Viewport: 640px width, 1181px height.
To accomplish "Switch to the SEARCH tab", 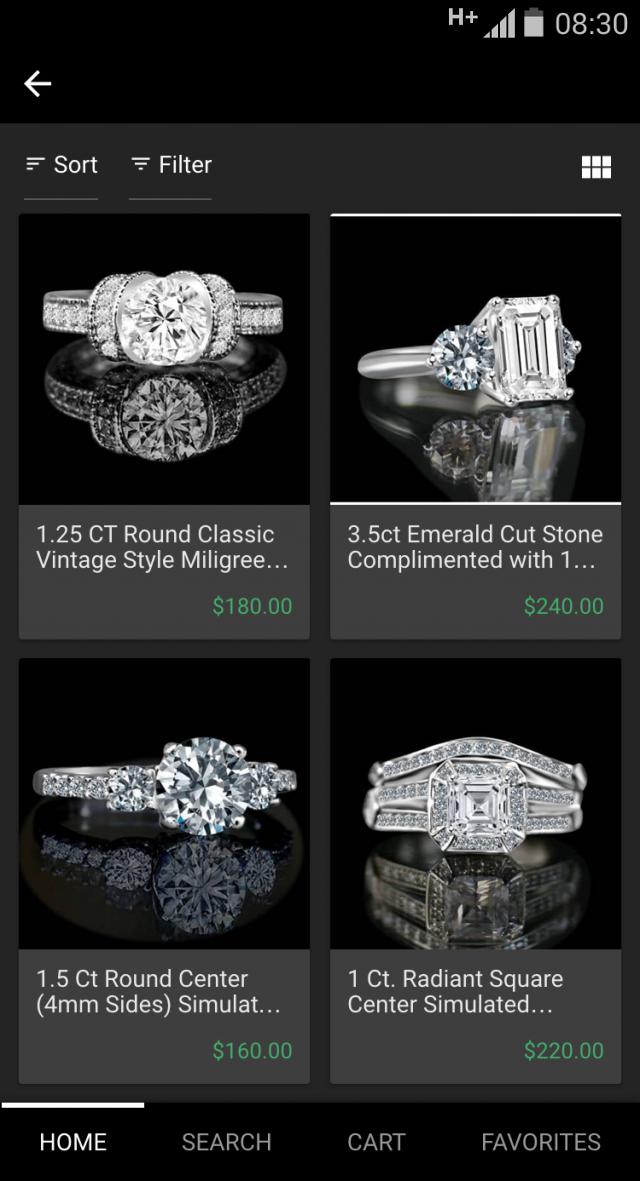I will [x=227, y=1142].
